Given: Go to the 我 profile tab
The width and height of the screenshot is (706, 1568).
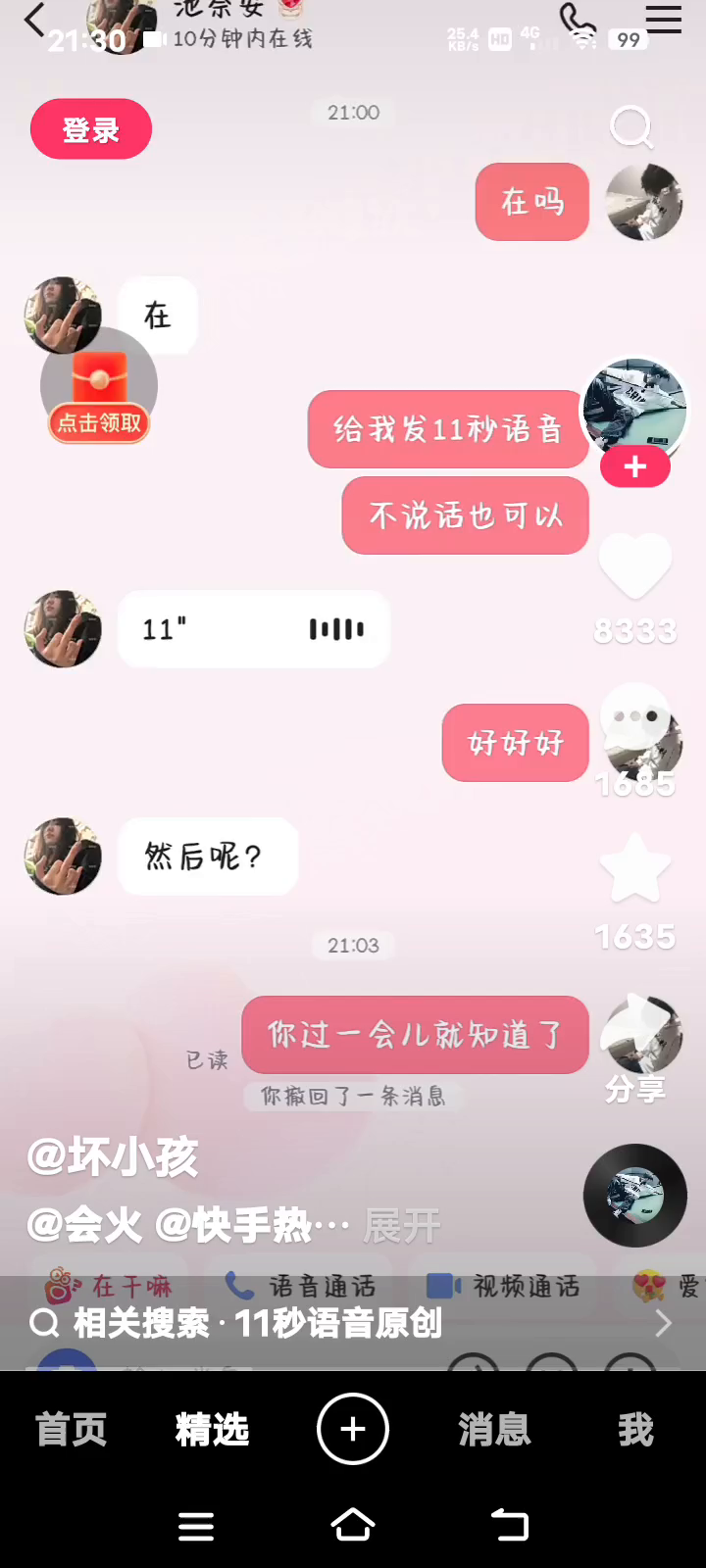Looking at the screenshot, I should pyautogui.click(x=634, y=1430).
